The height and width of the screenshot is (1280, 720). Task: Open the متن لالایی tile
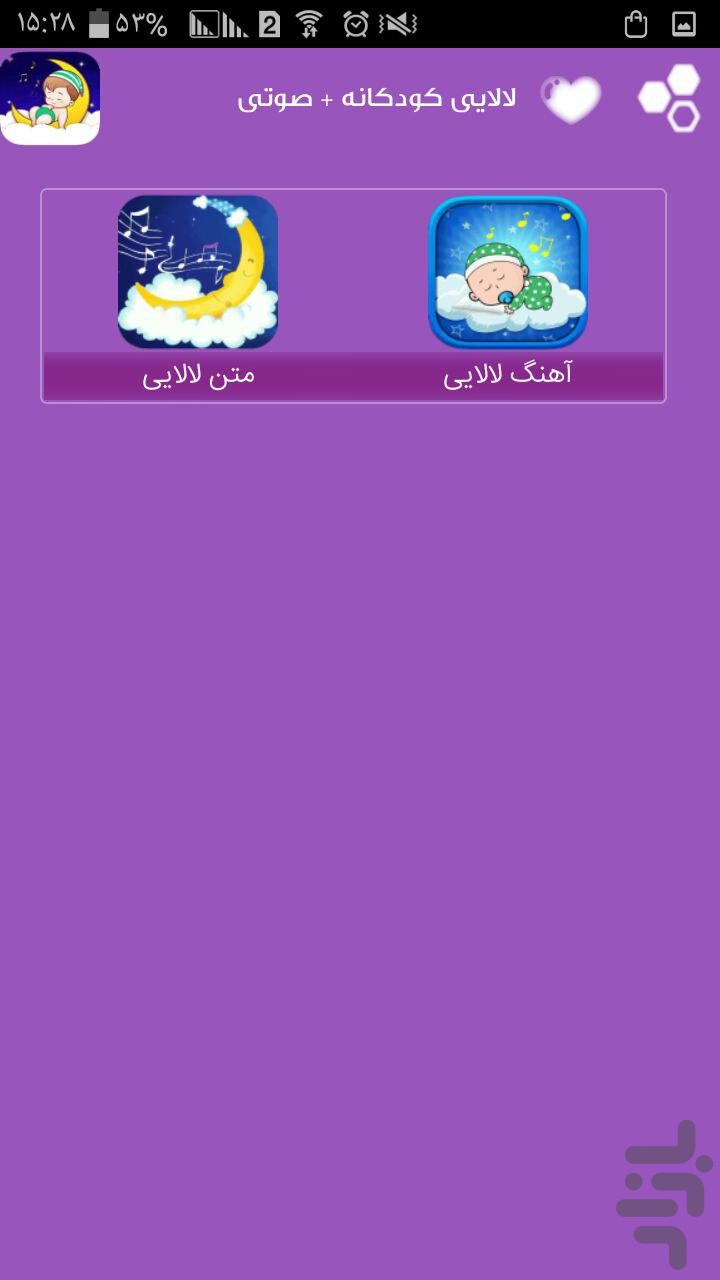point(198,294)
